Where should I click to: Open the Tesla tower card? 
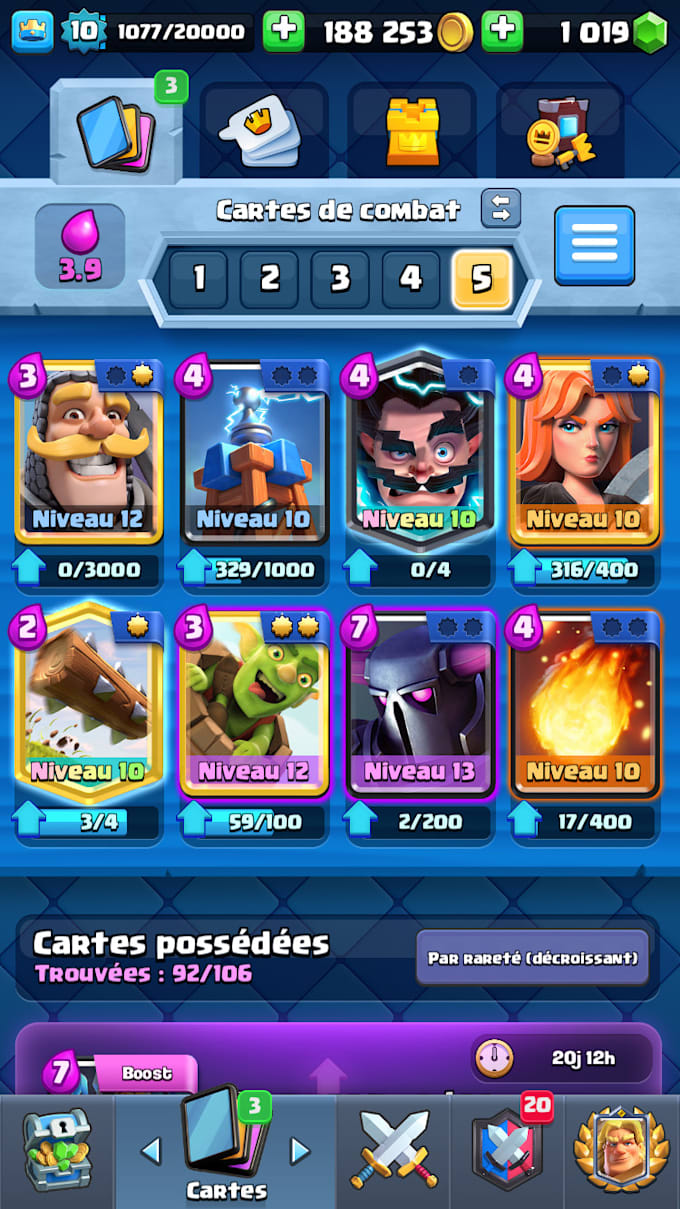click(254, 452)
